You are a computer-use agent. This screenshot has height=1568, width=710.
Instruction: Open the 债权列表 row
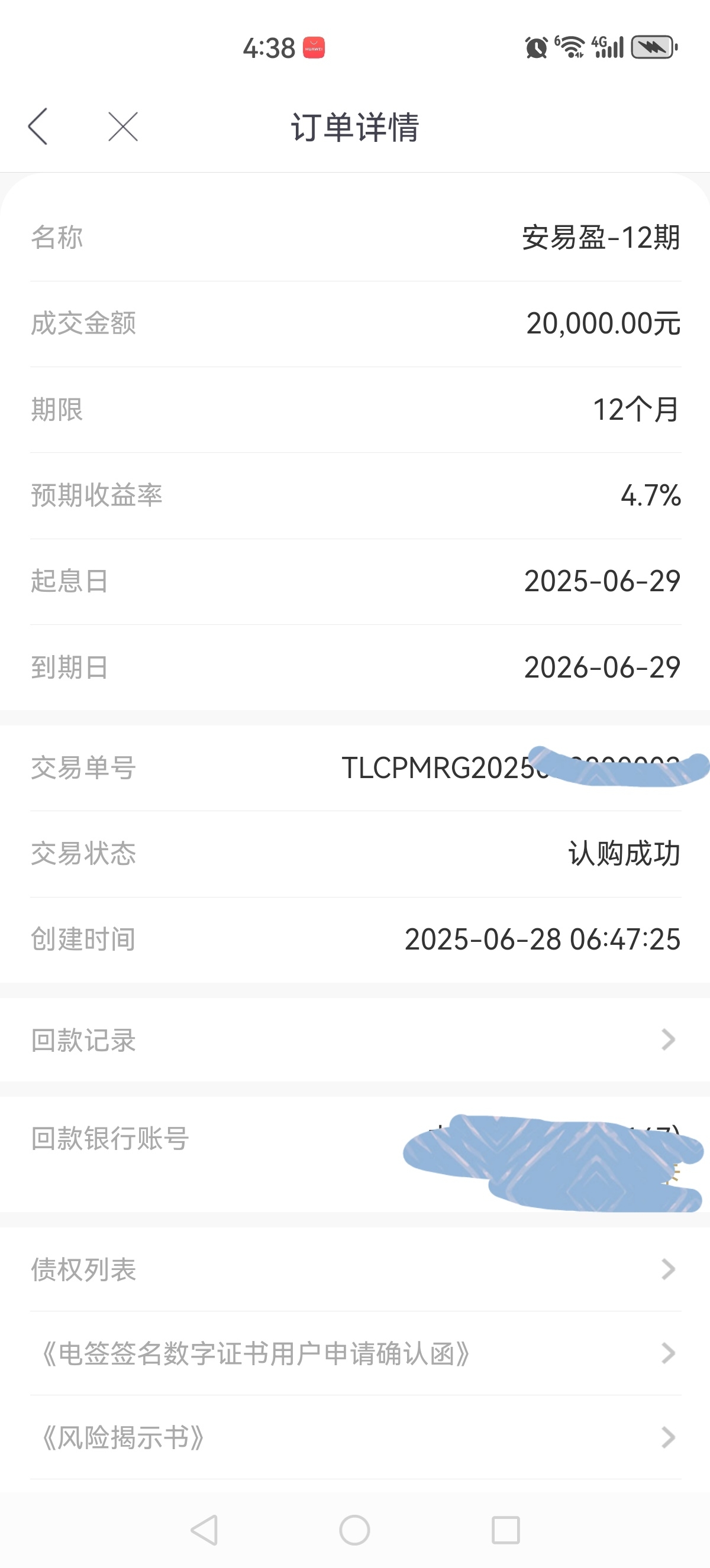tap(355, 1269)
